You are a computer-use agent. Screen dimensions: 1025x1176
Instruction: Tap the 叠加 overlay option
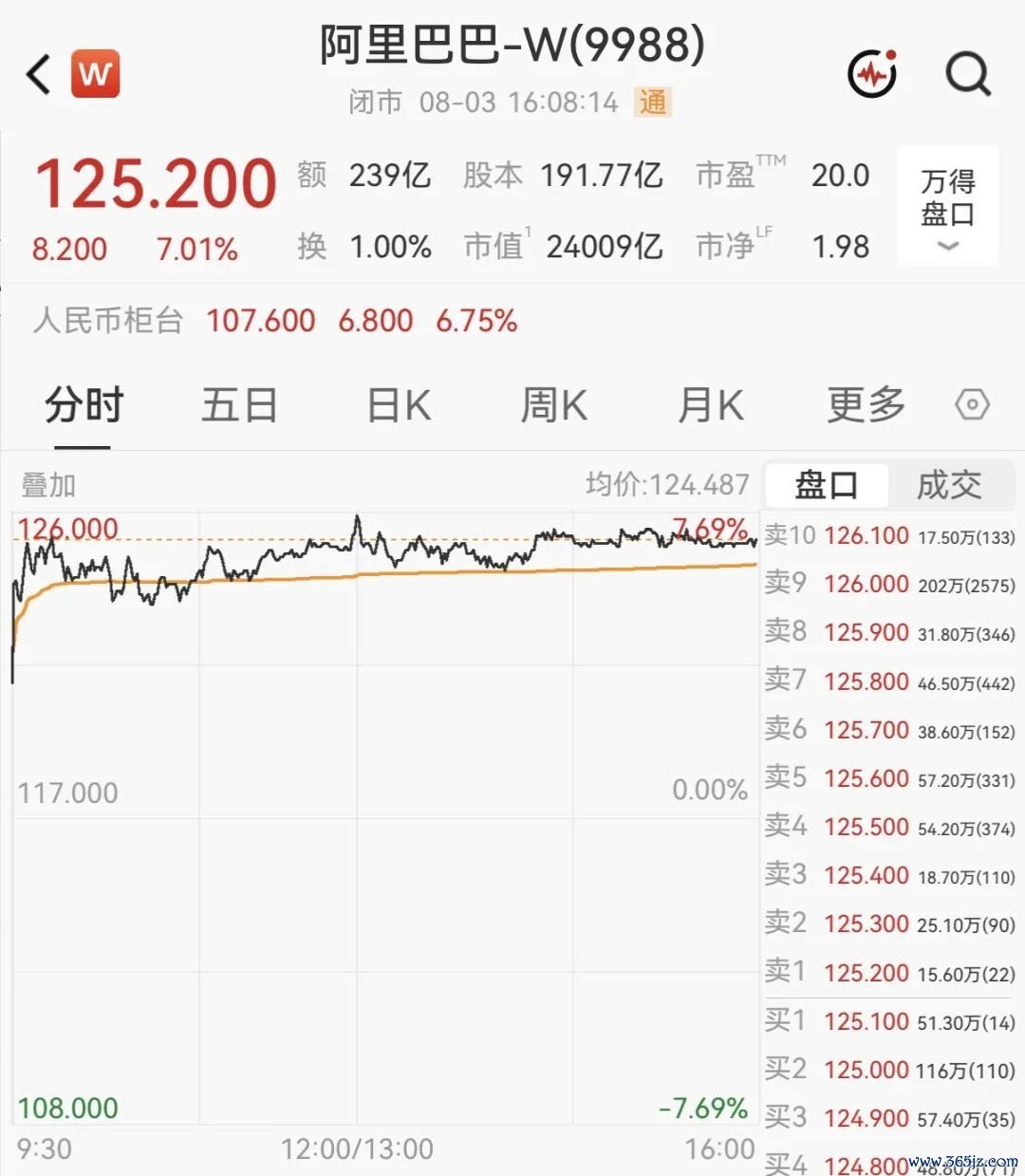point(48,485)
